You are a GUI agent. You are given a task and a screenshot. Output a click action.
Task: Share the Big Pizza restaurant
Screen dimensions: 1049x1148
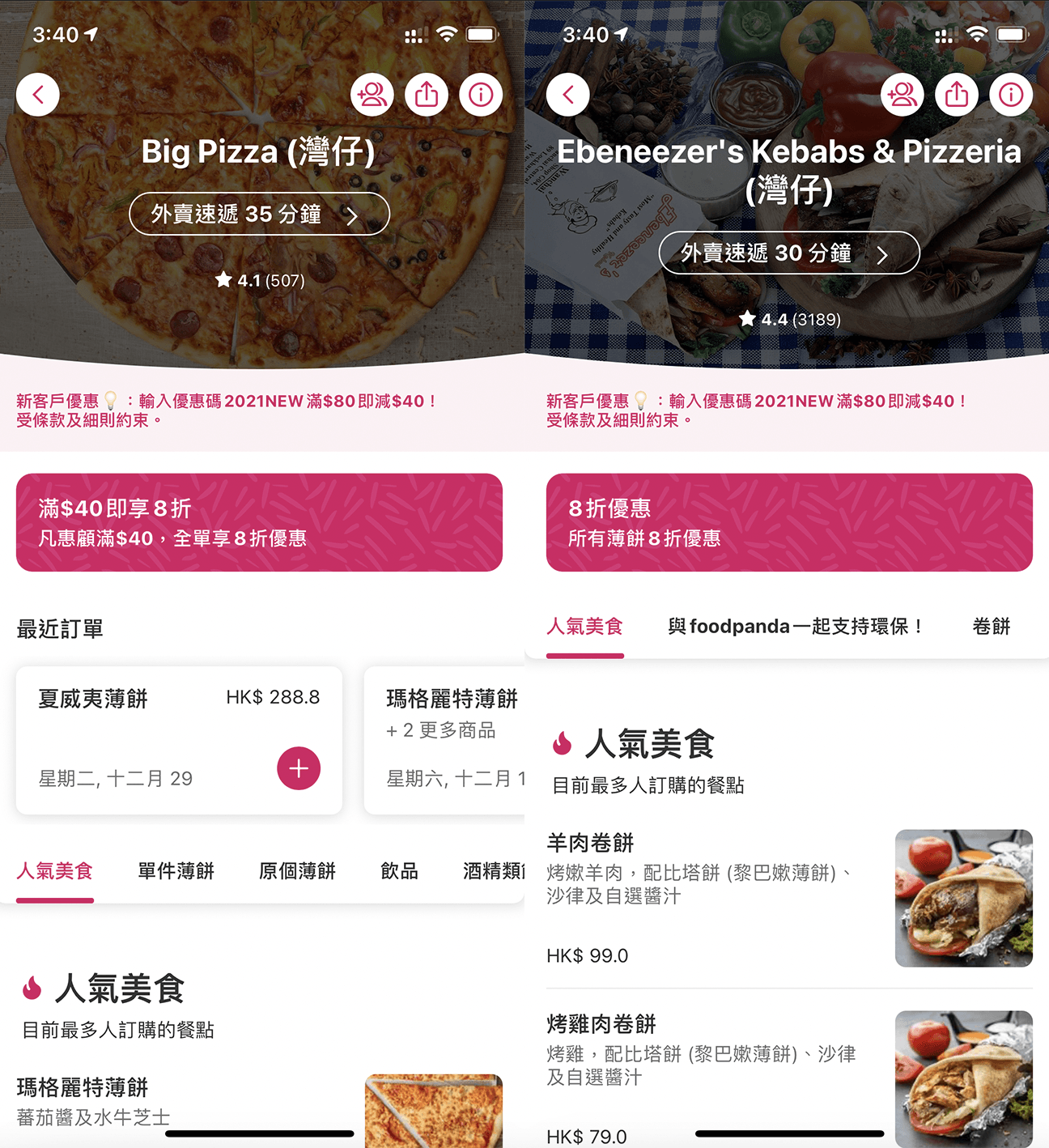click(x=427, y=95)
